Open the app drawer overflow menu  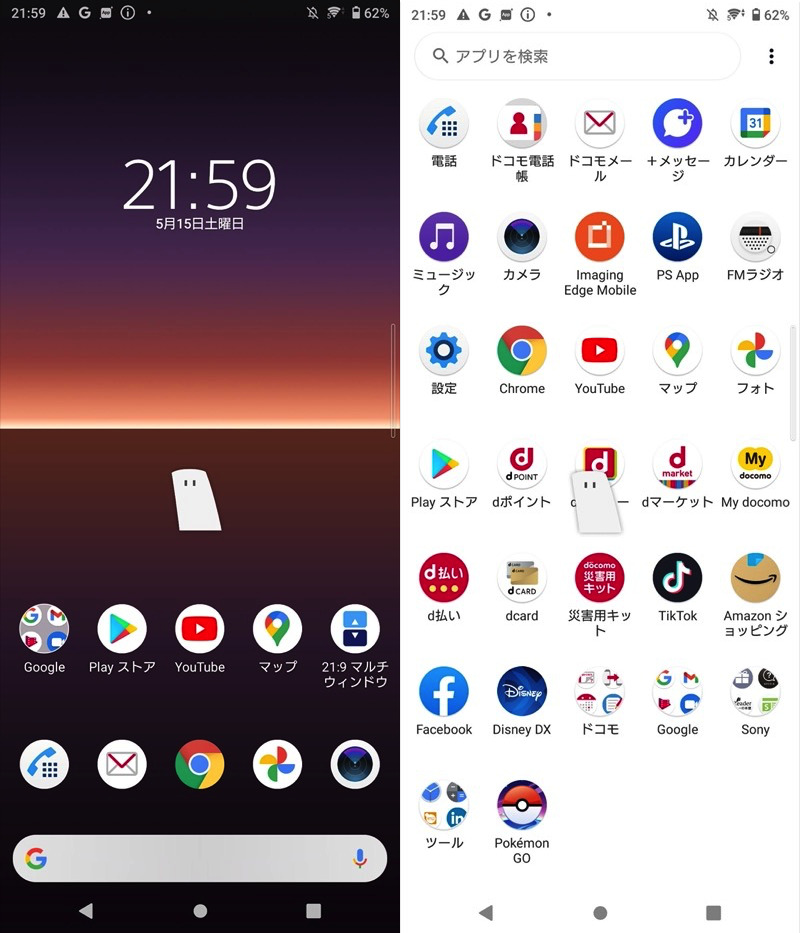[x=771, y=57]
